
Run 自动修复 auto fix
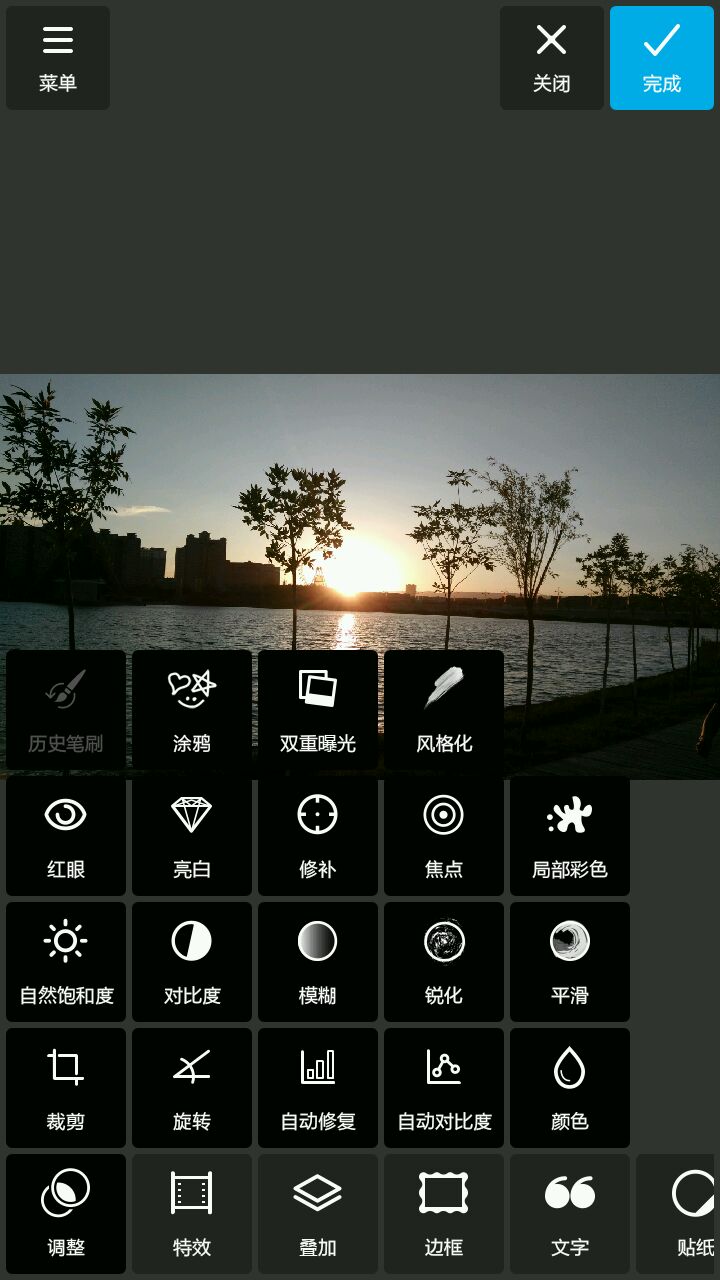coord(318,1088)
